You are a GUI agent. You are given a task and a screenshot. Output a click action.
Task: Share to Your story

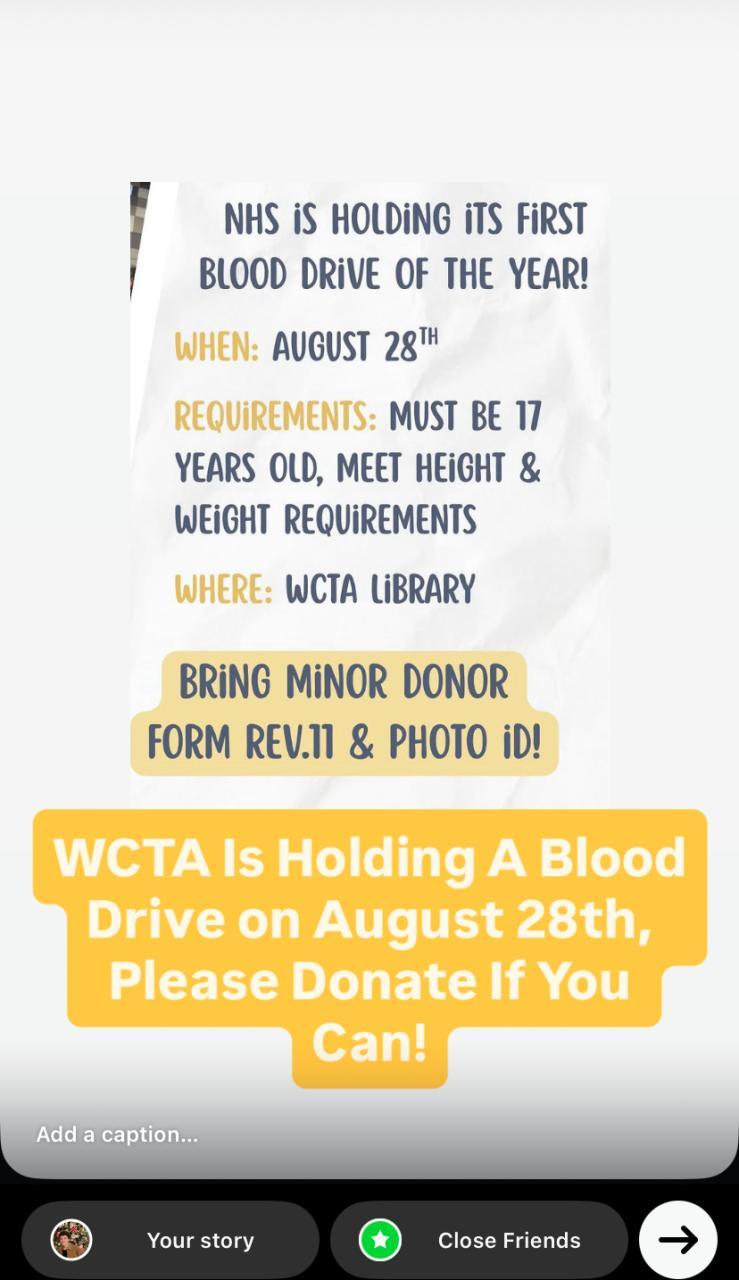coord(170,1240)
